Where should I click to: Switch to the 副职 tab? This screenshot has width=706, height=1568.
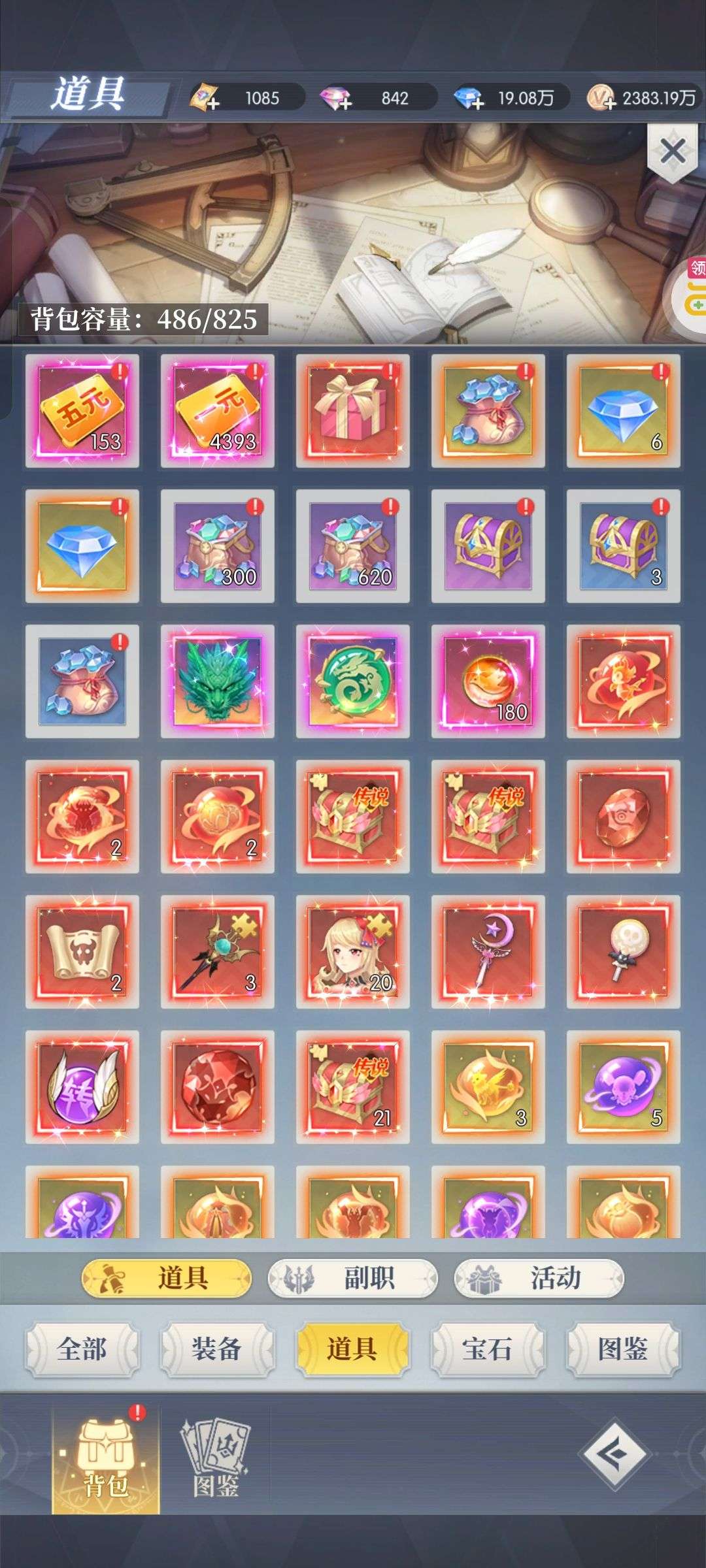click(x=352, y=1278)
